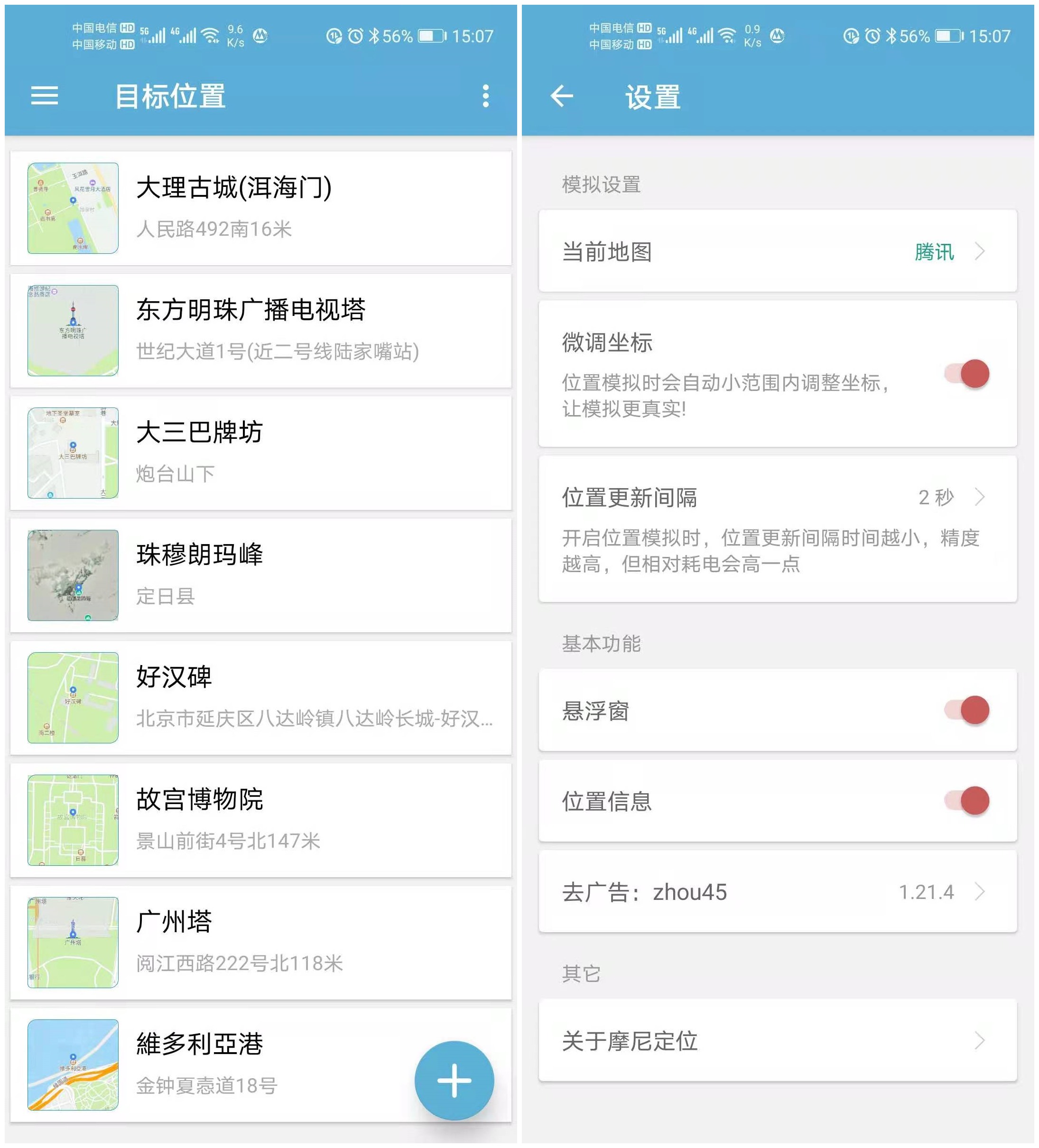1039x1148 pixels.
Task: Add a new target location
Action: [x=454, y=1080]
